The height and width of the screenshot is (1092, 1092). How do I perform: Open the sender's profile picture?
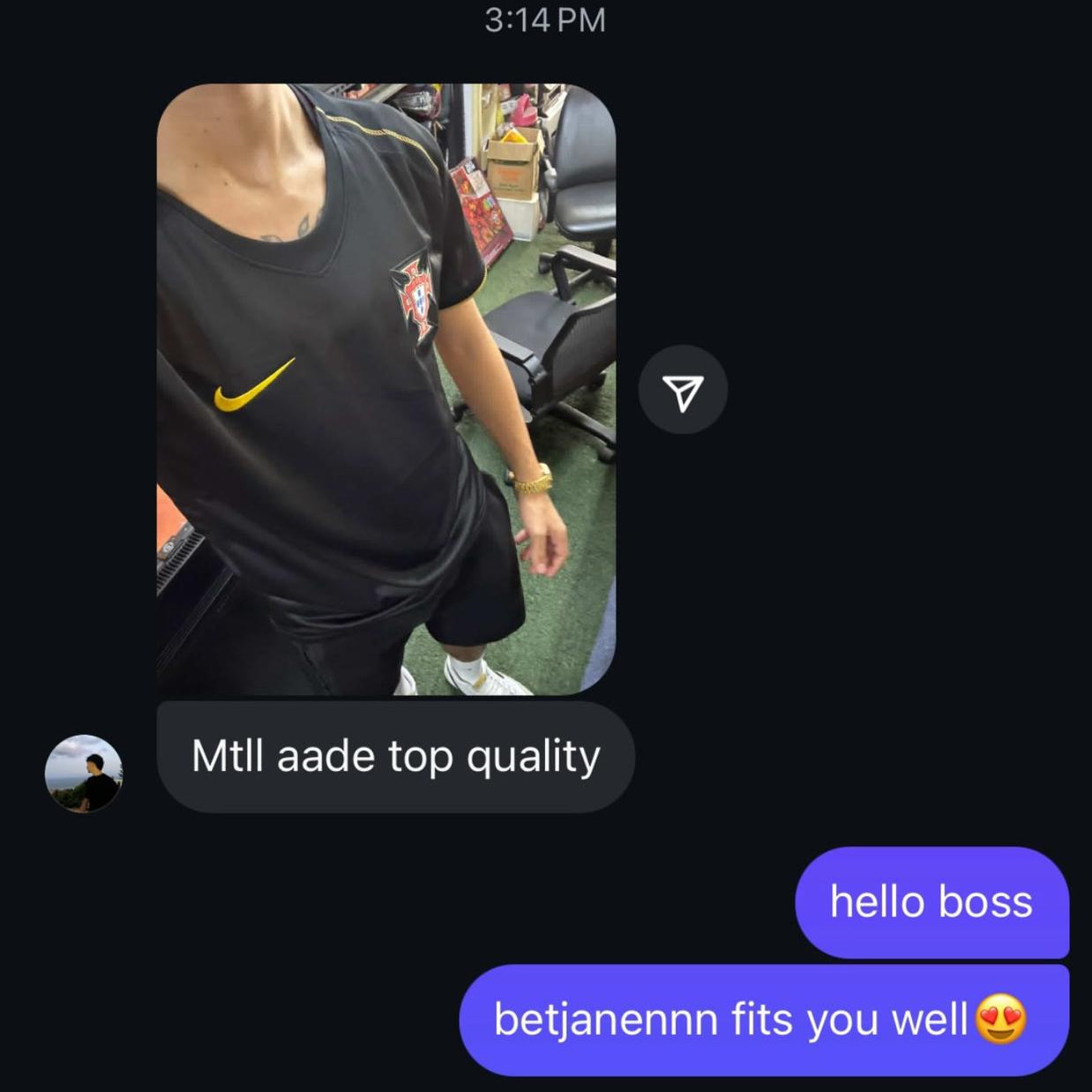pos(84,774)
